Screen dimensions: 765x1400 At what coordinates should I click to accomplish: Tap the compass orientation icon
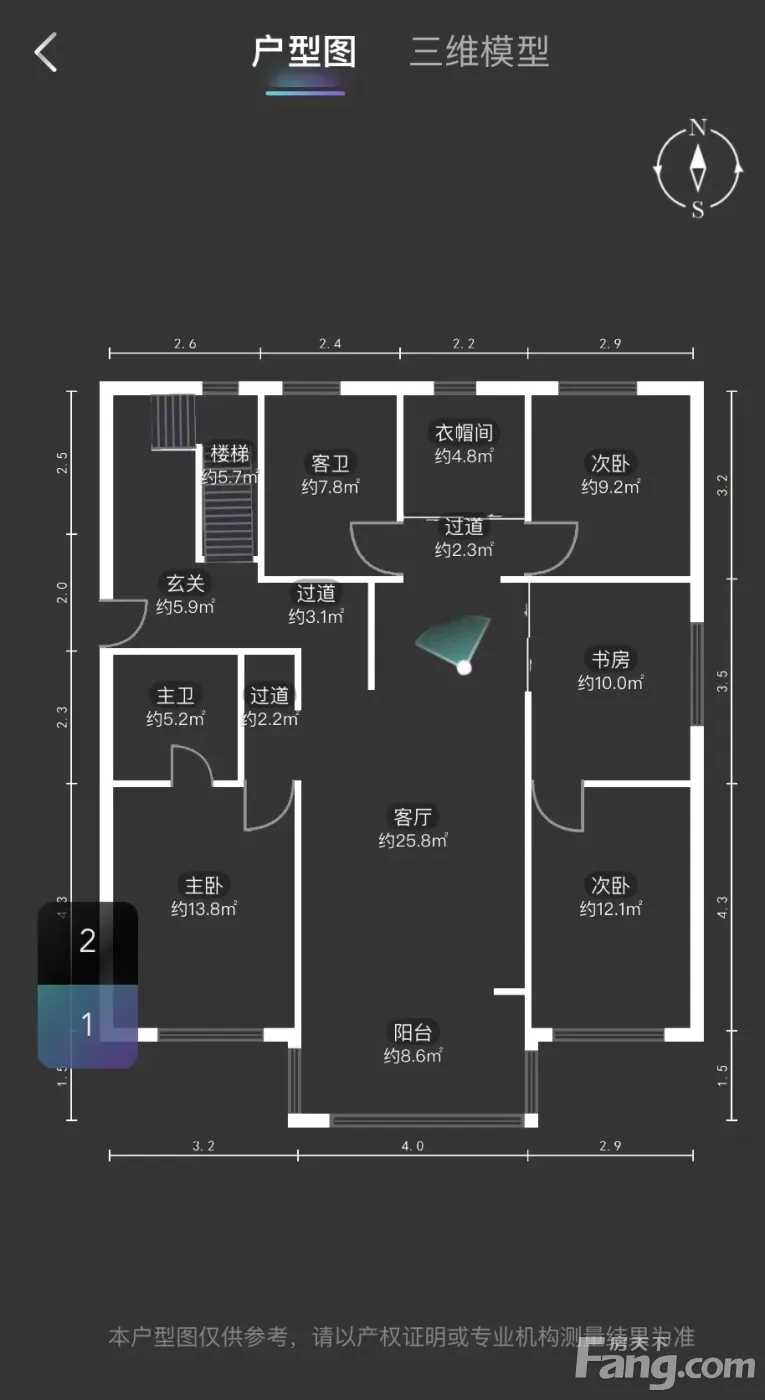click(698, 168)
